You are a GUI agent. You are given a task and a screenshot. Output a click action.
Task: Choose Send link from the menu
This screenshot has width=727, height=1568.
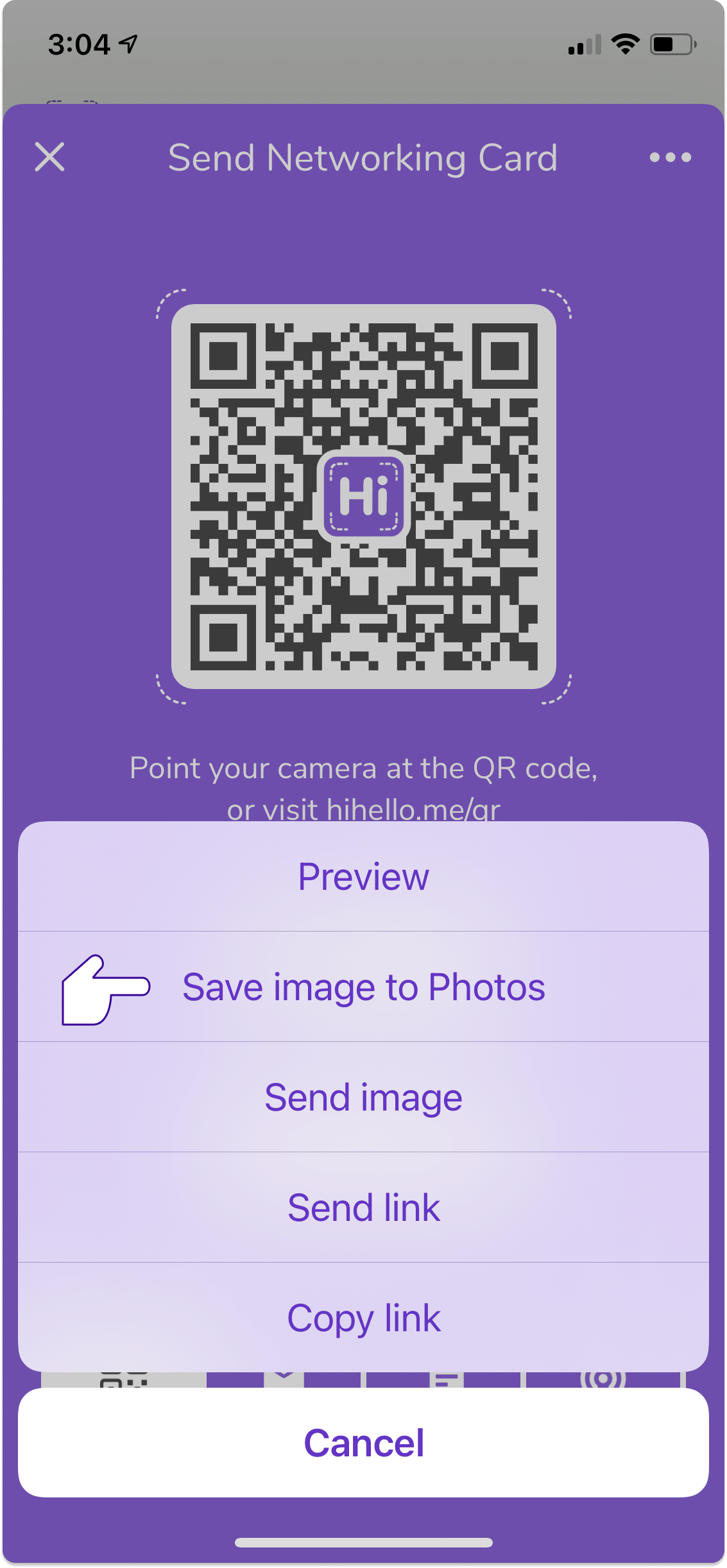[x=363, y=1207]
